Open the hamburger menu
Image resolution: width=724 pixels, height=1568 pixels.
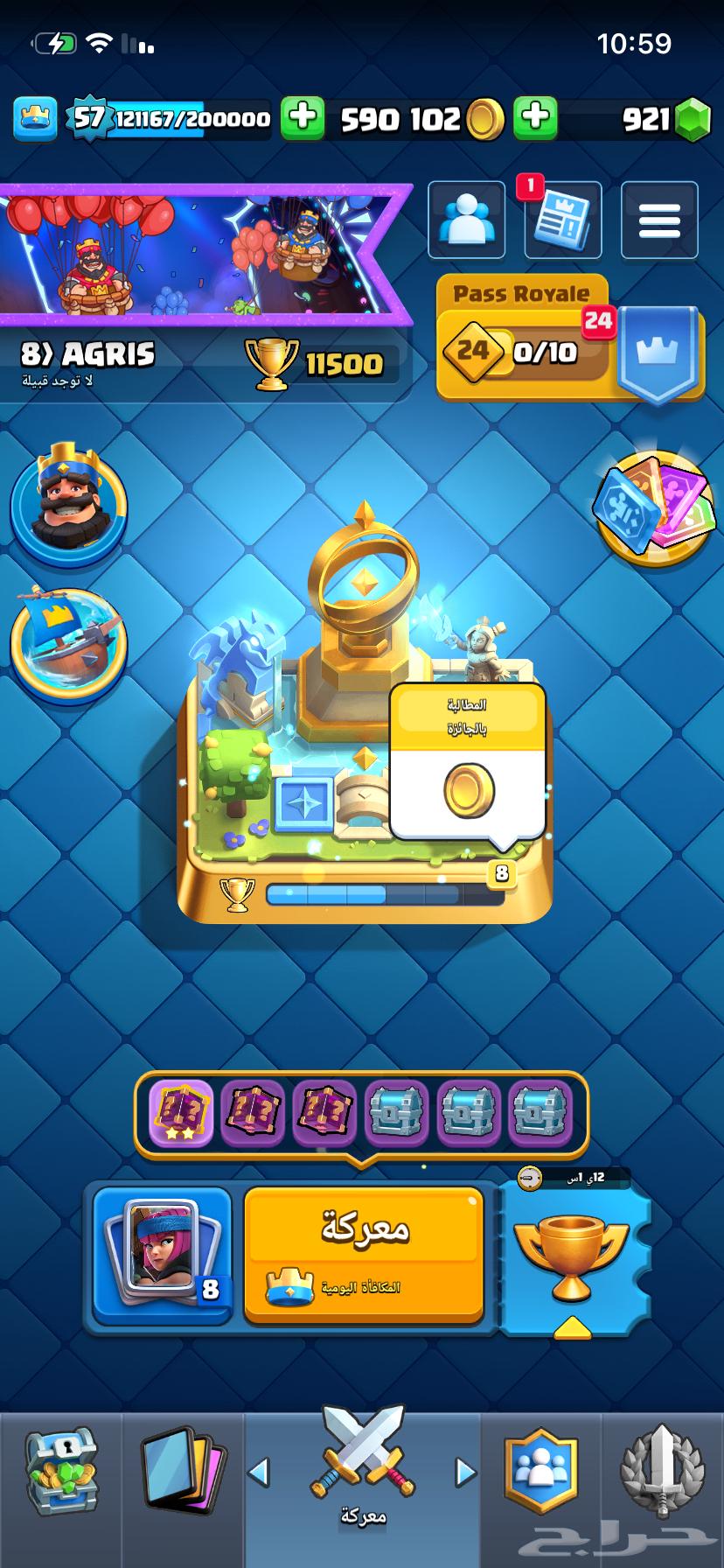659,220
